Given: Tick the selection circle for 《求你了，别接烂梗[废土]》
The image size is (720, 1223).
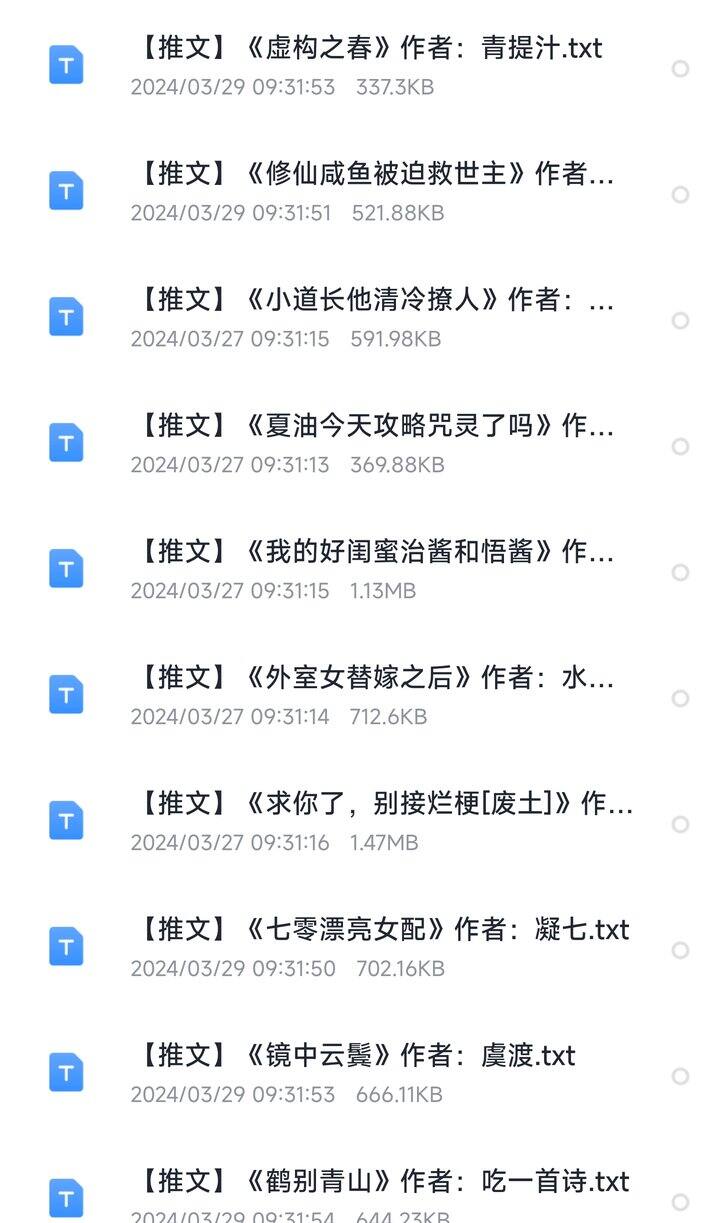Looking at the screenshot, I should pyautogui.click(x=681, y=824).
